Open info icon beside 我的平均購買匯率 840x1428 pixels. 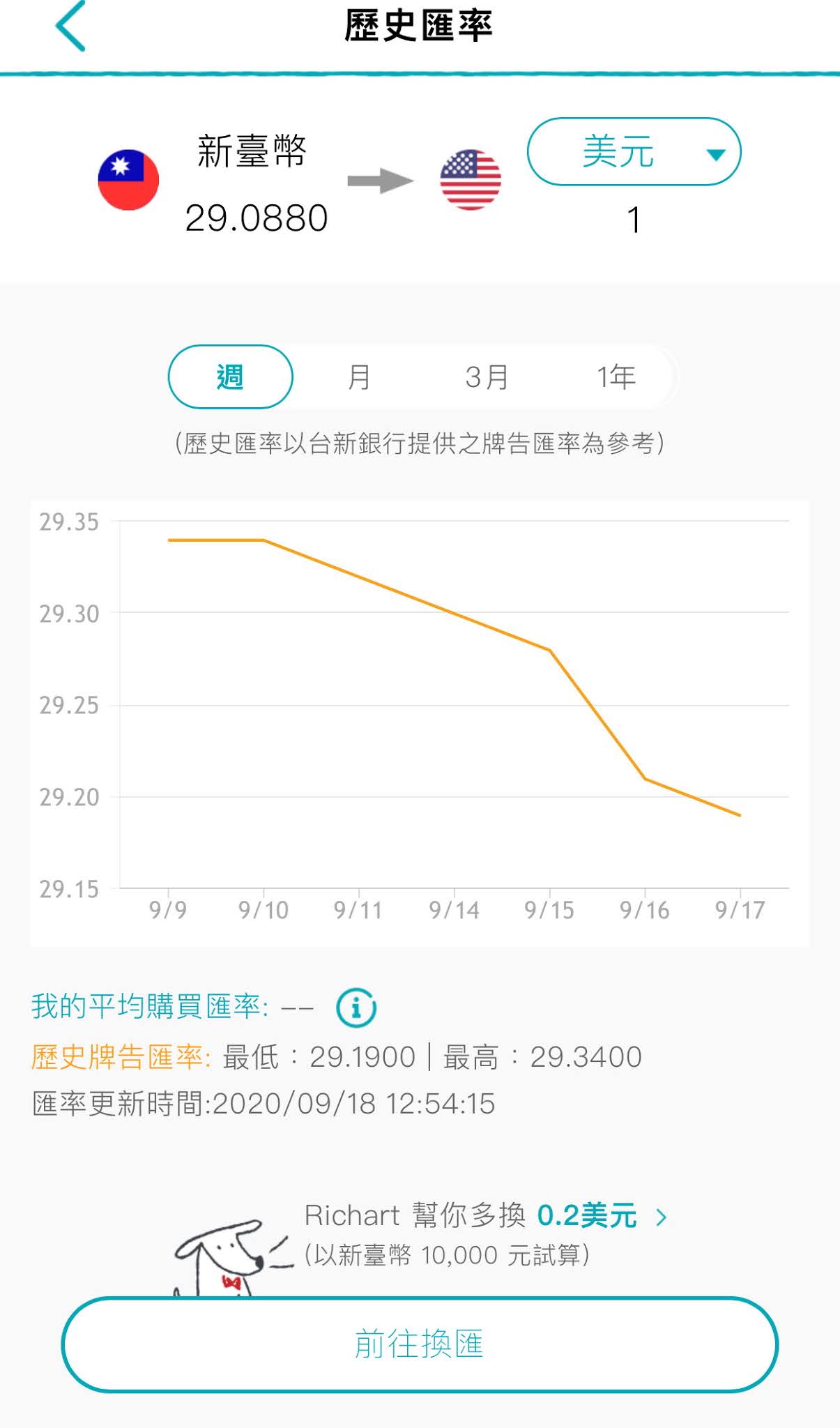tap(356, 1008)
